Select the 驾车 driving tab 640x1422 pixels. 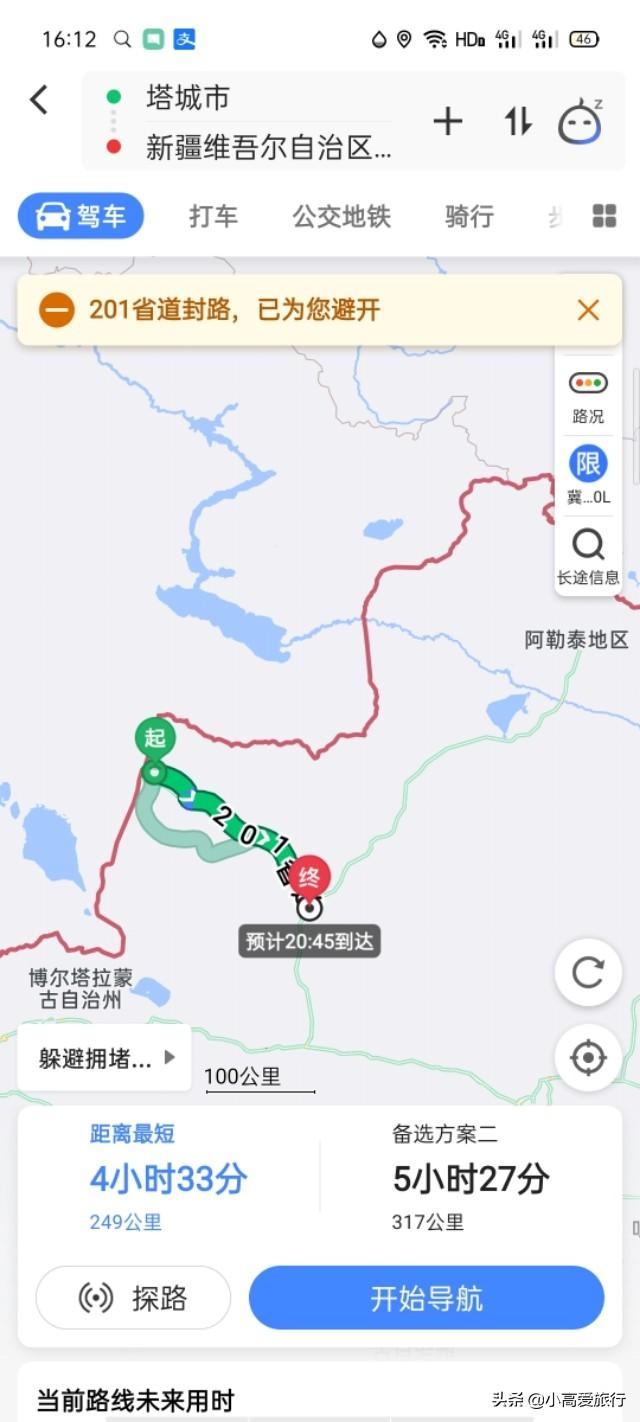click(81, 216)
